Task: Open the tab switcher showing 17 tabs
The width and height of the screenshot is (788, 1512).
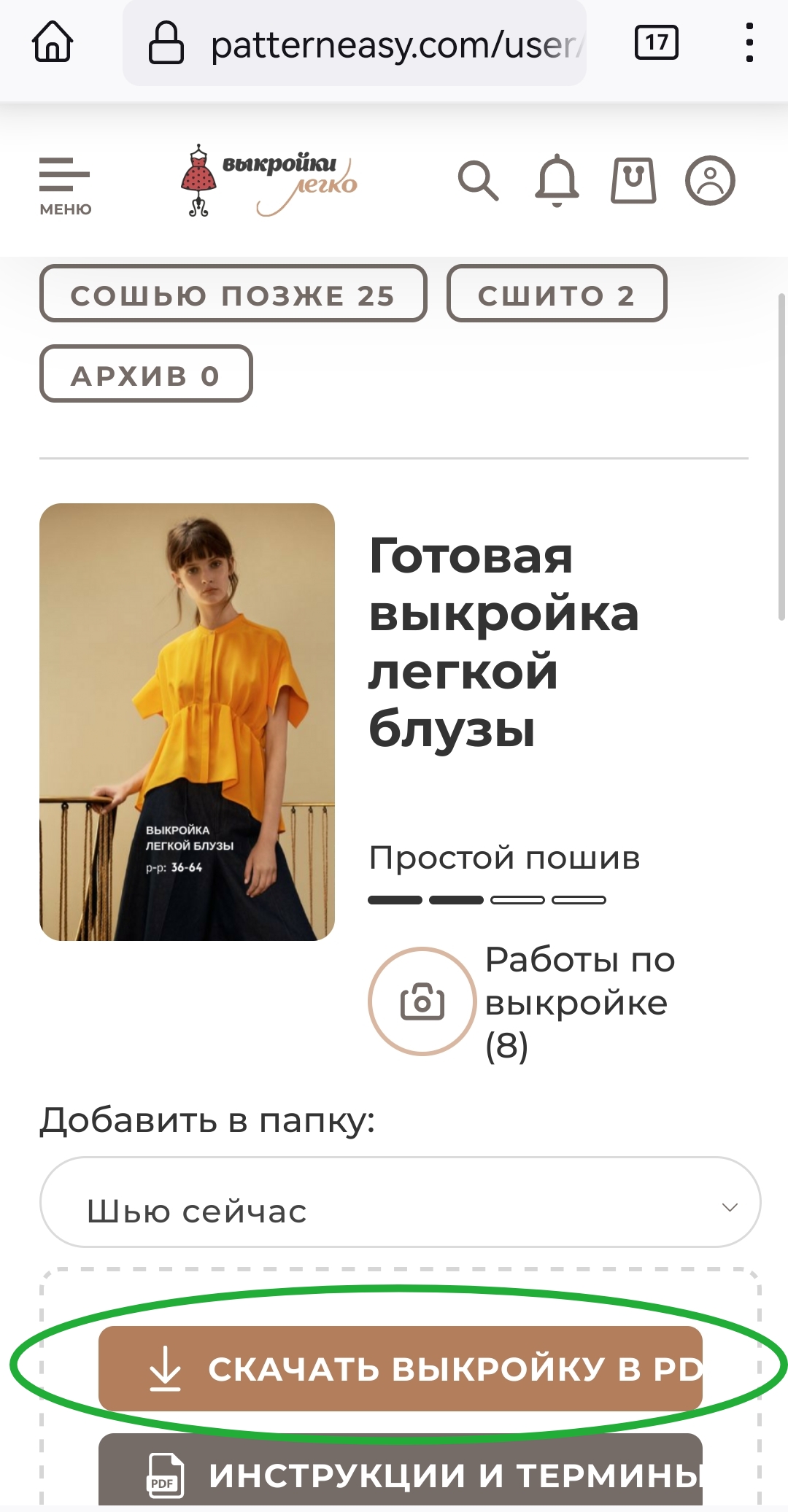Action: (656, 43)
